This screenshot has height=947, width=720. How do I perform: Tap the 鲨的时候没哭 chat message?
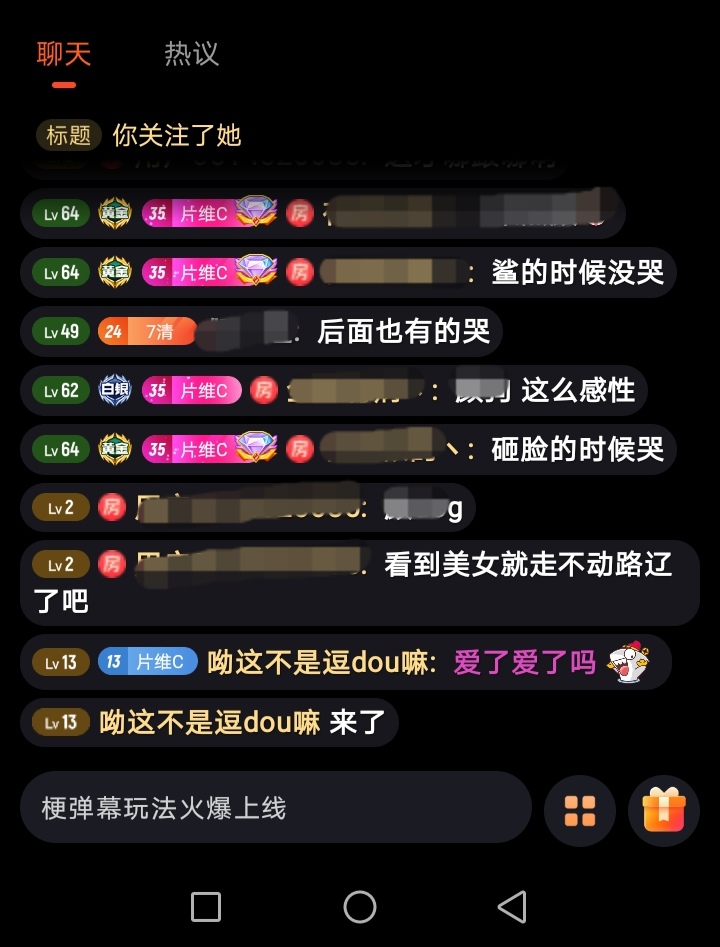pos(577,272)
